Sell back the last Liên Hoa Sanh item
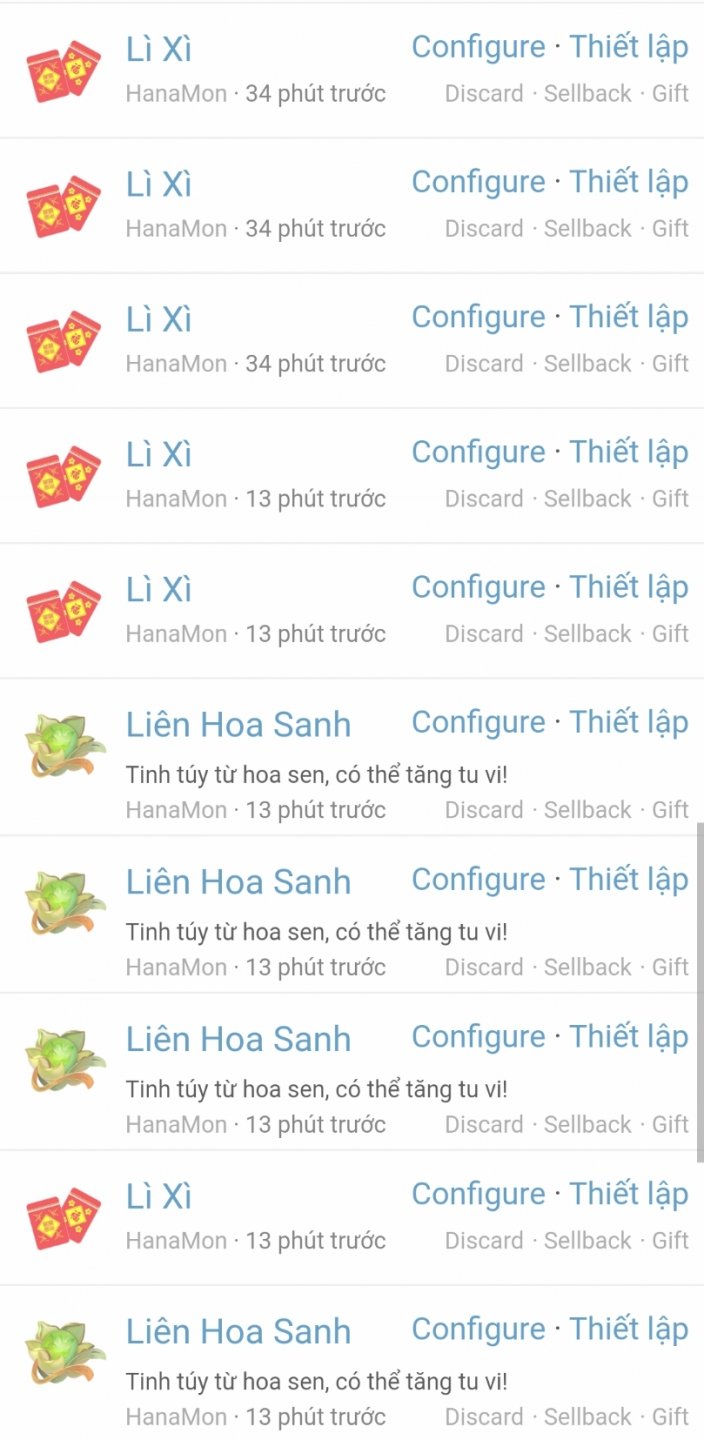This screenshot has height=1440, width=704. click(587, 1417)
